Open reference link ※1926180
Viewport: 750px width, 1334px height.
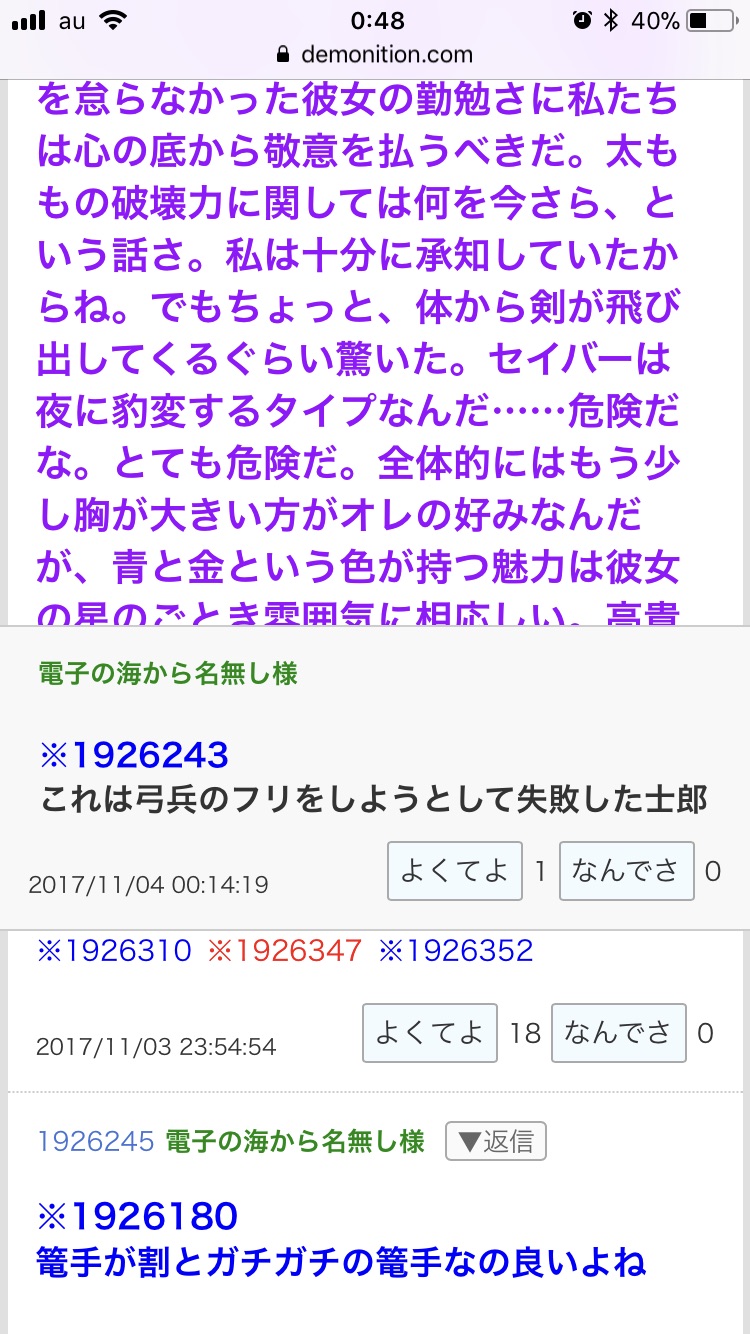138,1216
